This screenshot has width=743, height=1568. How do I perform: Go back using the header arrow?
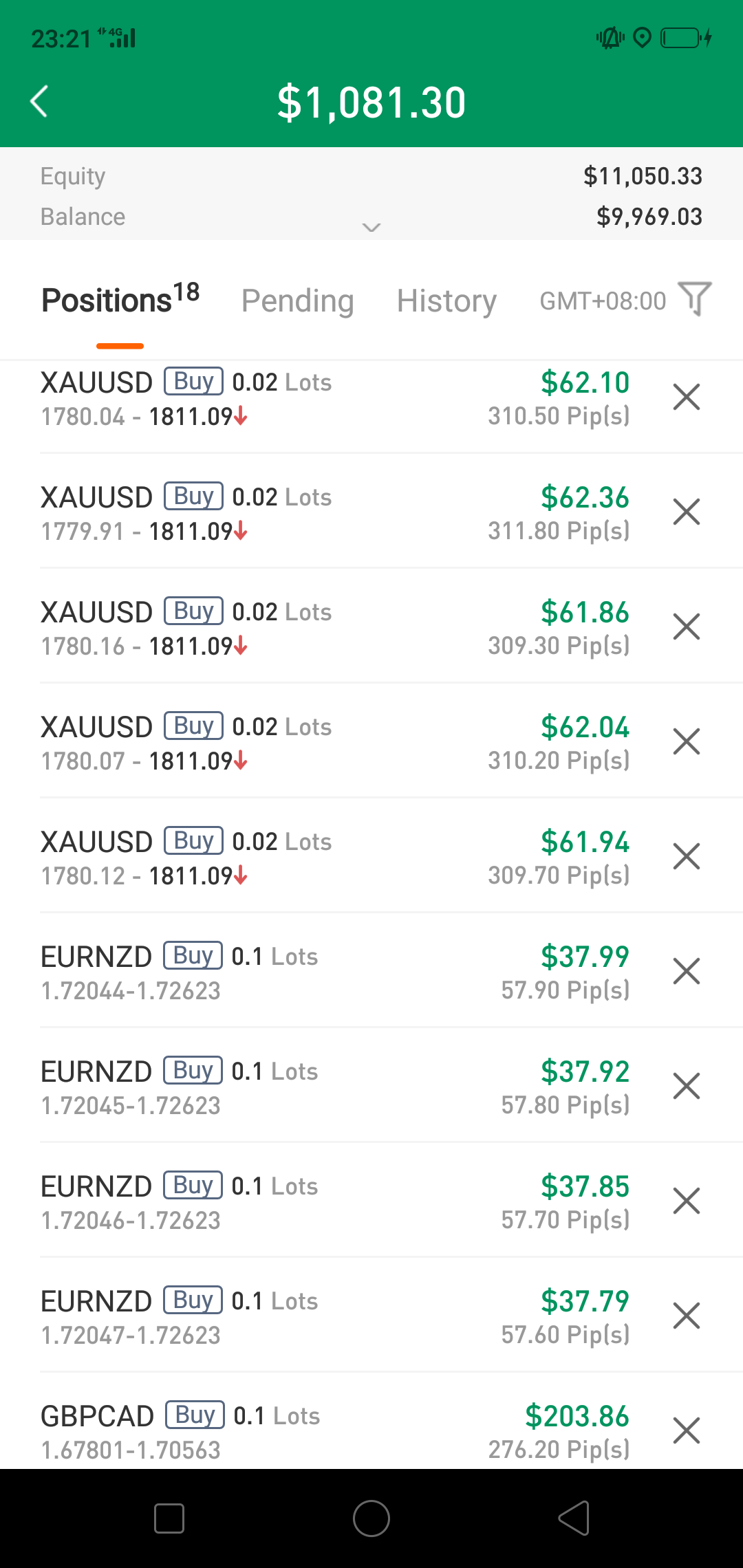click(x=39, y=102)
